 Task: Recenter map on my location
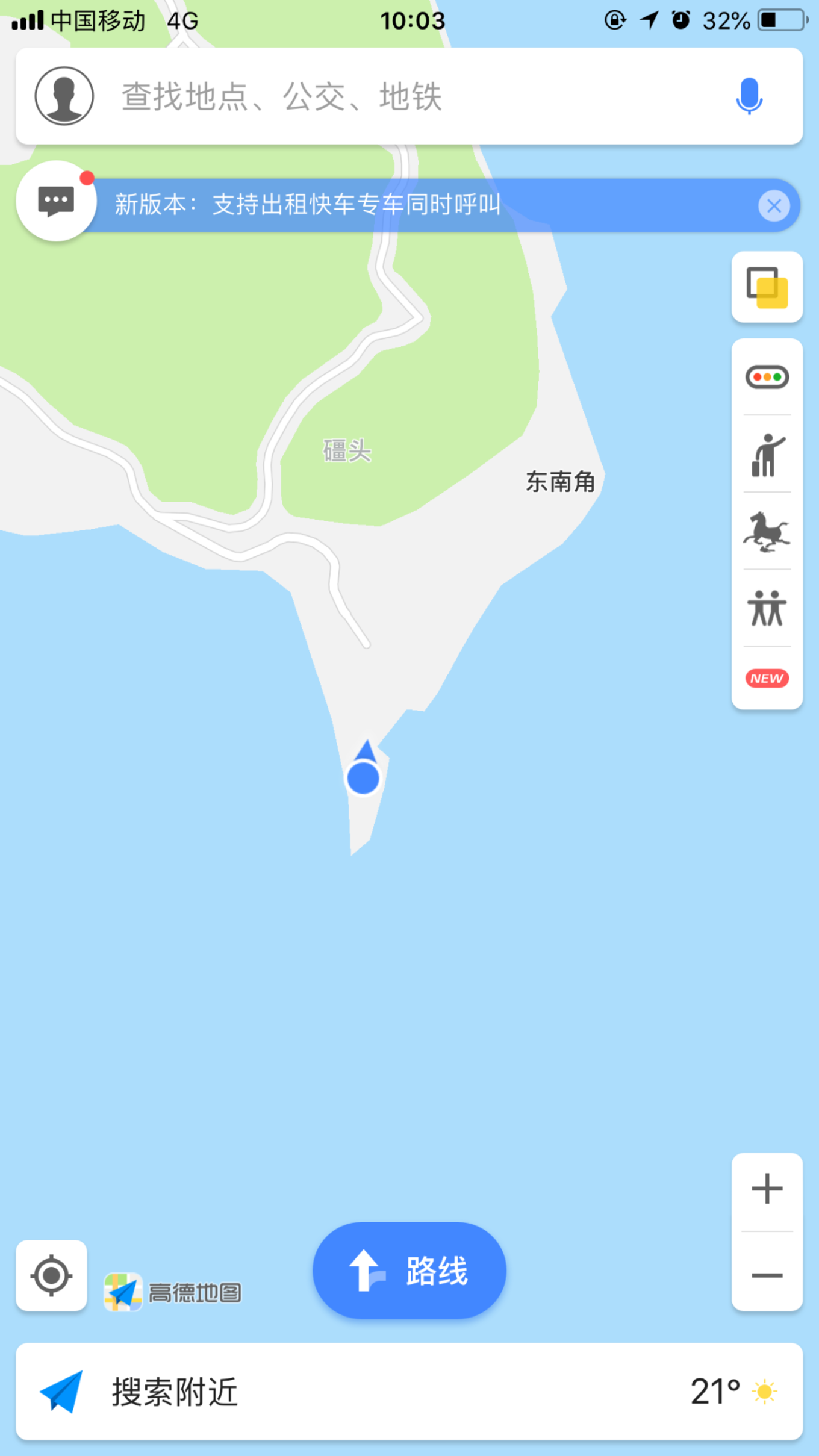(52, 1275)
